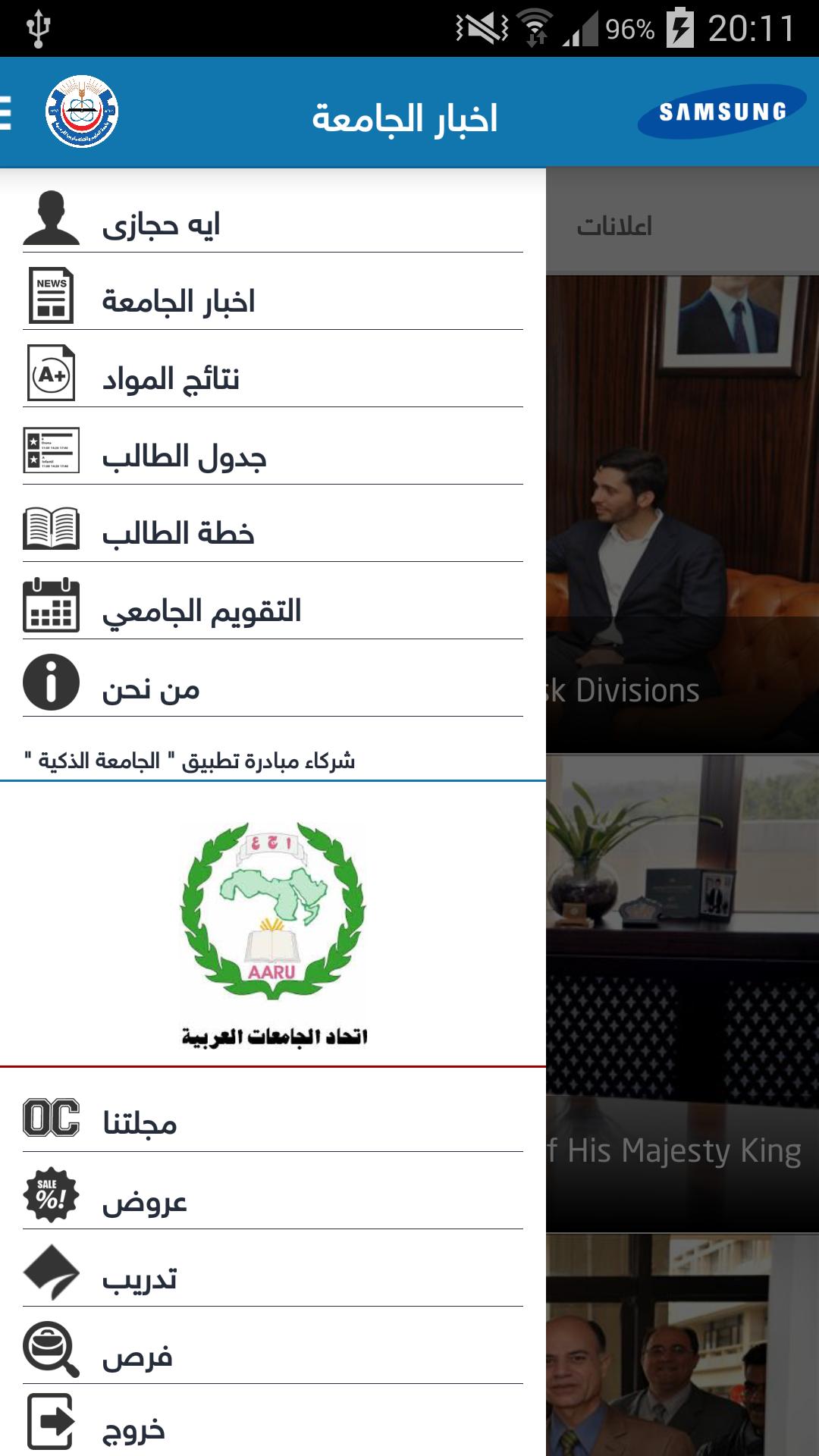This screenshot has width=819, height=1456.
Task: Open مجلتنا magazine
Action: 273,1121
